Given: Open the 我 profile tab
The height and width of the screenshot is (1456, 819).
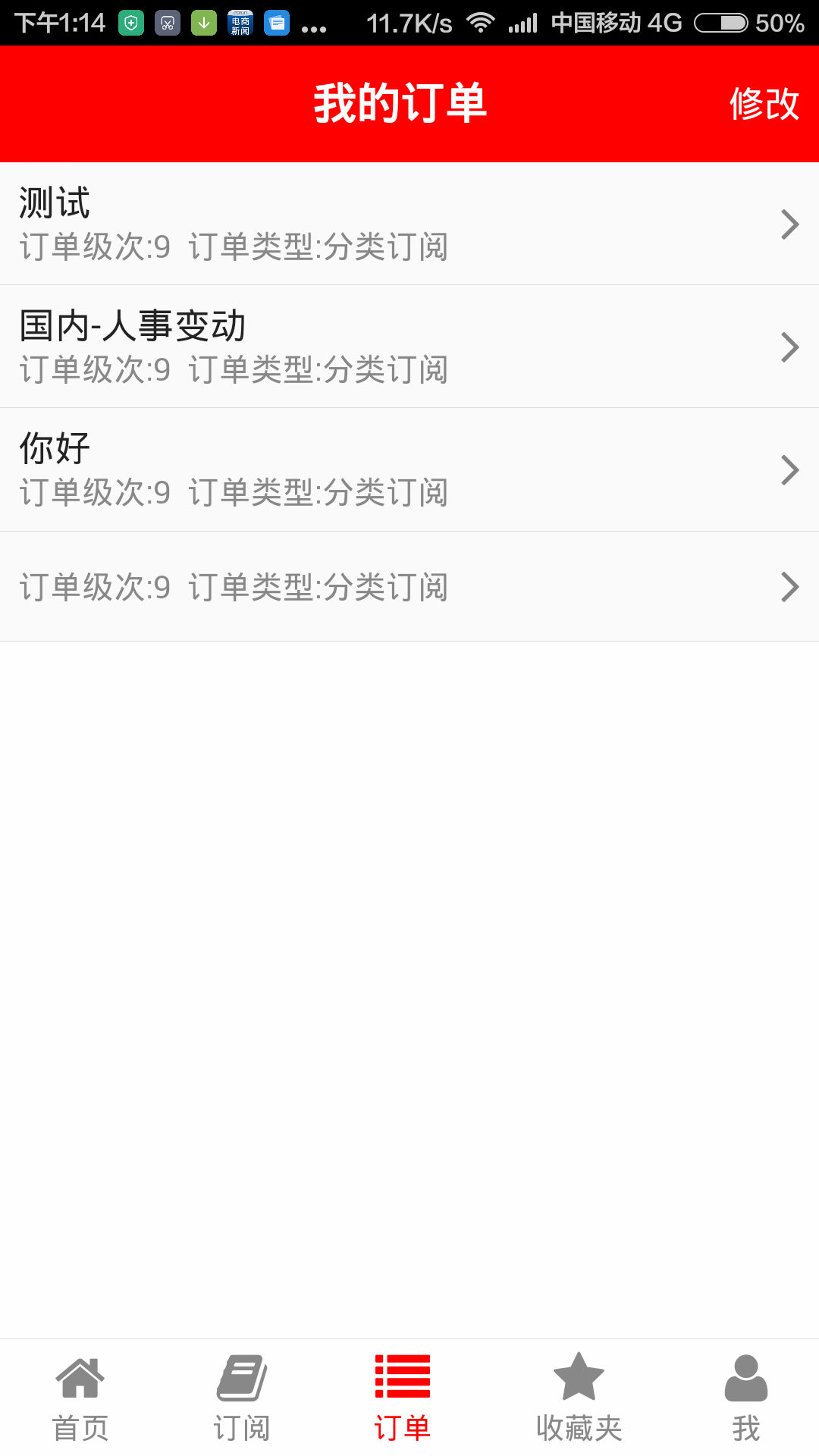Looking at the screenshot, I should tap(745, 1398).
